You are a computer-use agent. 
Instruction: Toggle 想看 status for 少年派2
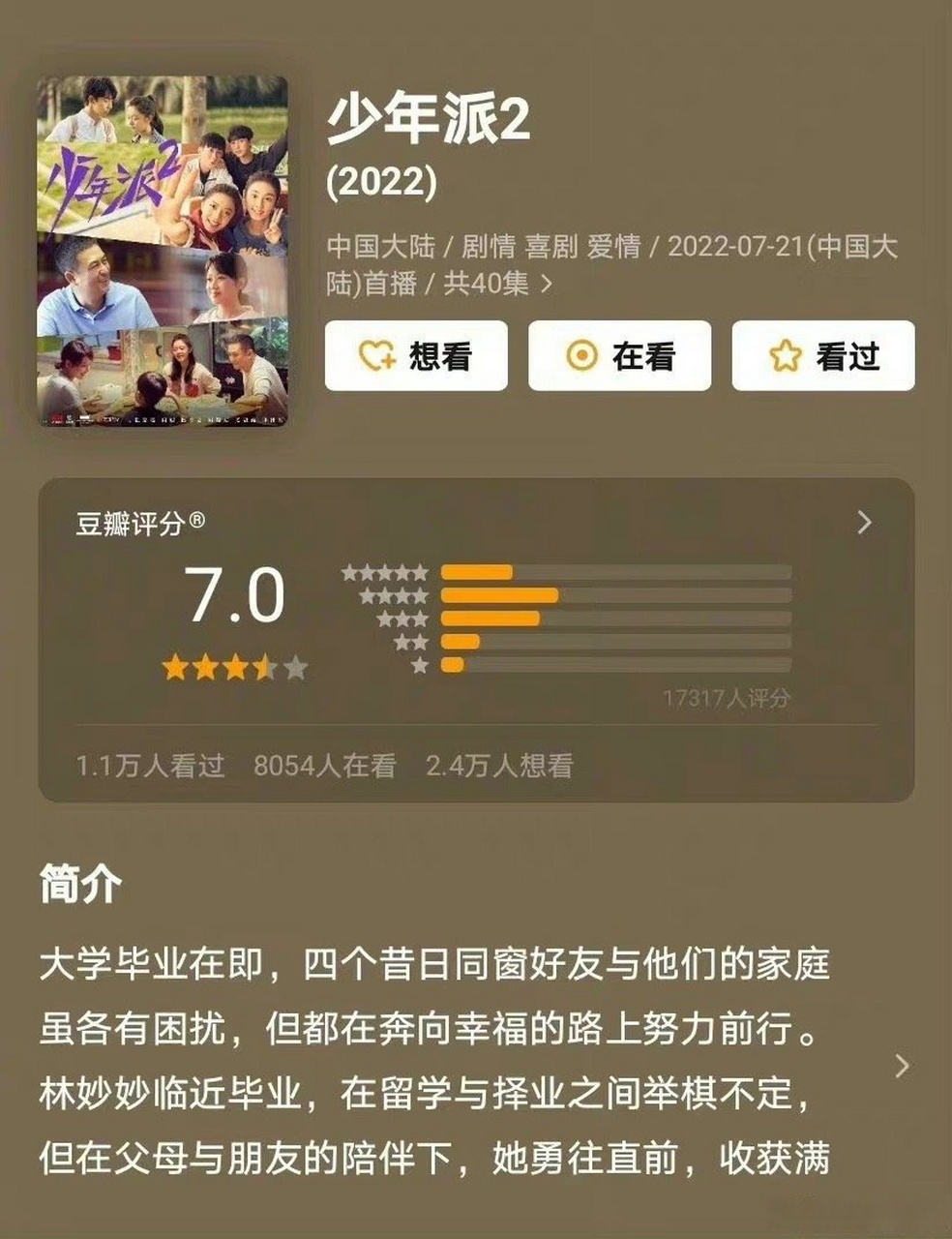(x=418, y=356)
